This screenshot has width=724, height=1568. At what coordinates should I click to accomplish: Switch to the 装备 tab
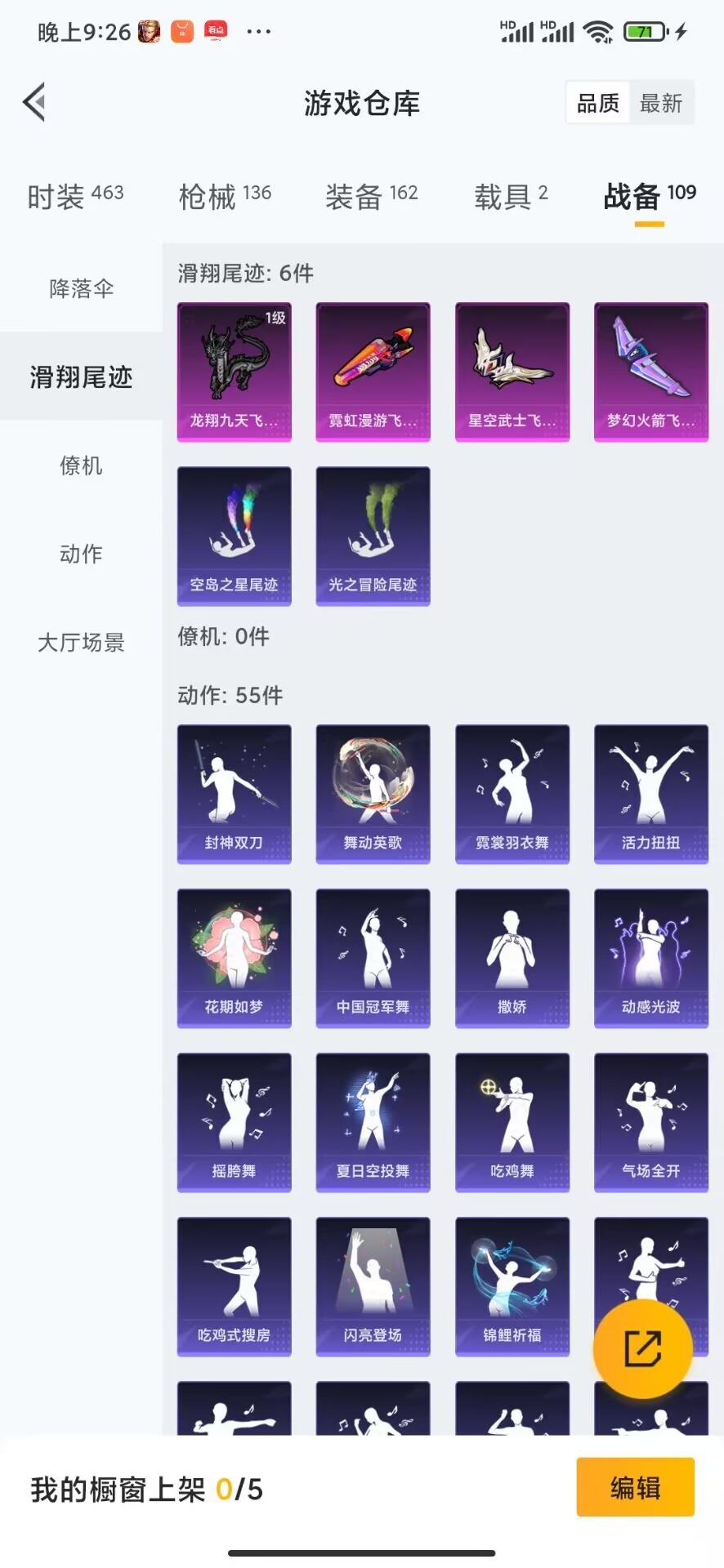coord(372,196)
